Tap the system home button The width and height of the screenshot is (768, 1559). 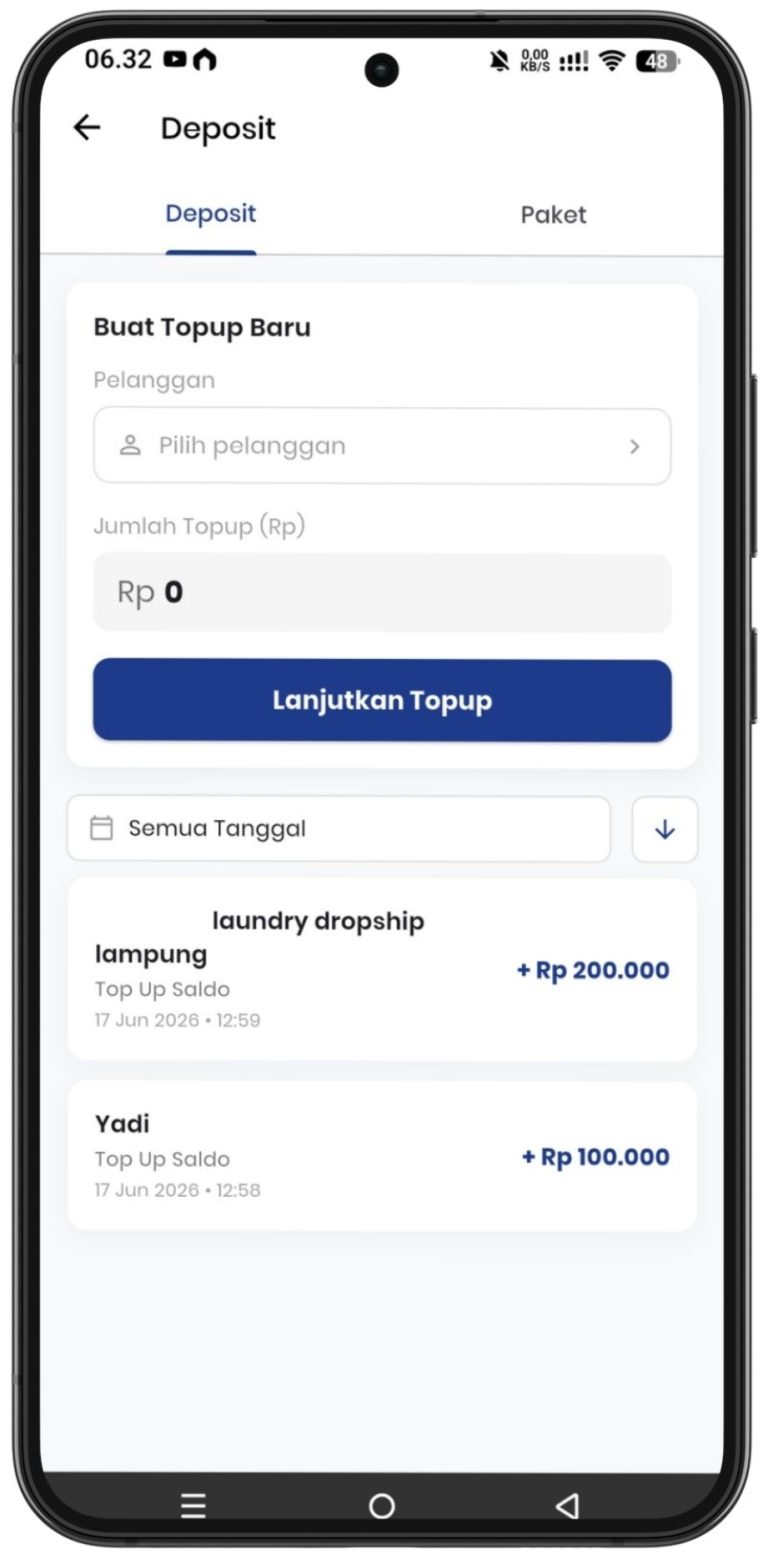coord(381,1505)
